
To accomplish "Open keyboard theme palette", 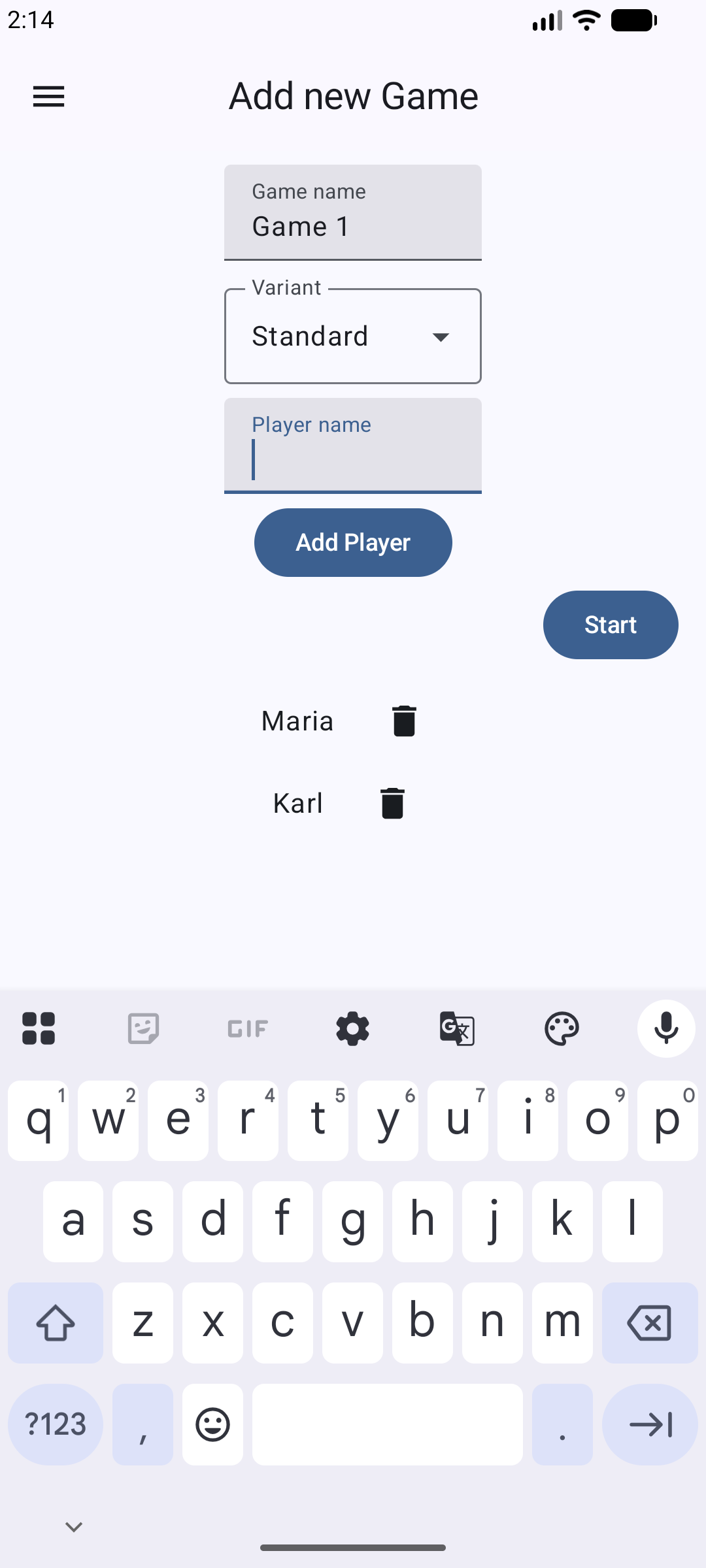I will coord(562,1029).
